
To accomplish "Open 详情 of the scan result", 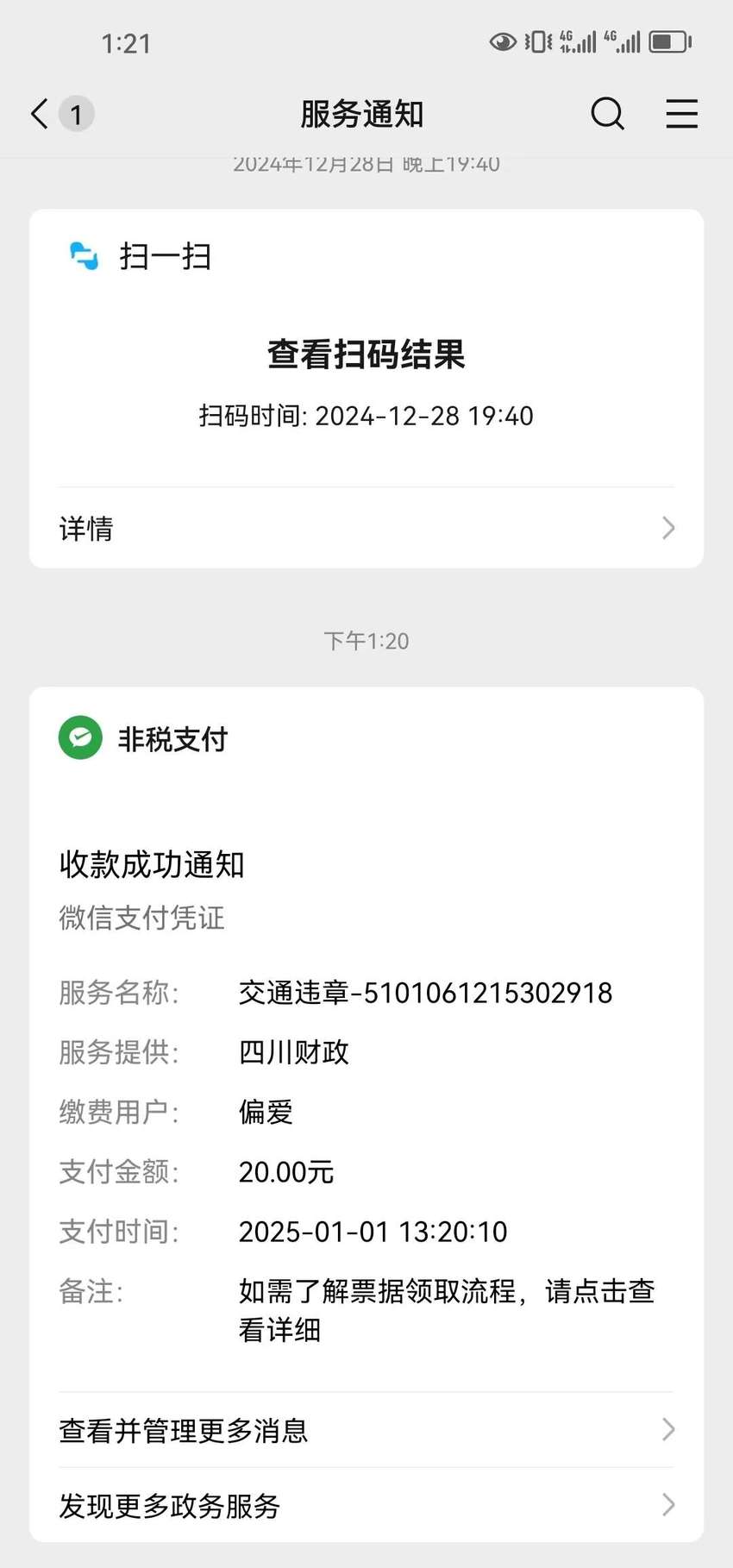I will pos(366,528).
